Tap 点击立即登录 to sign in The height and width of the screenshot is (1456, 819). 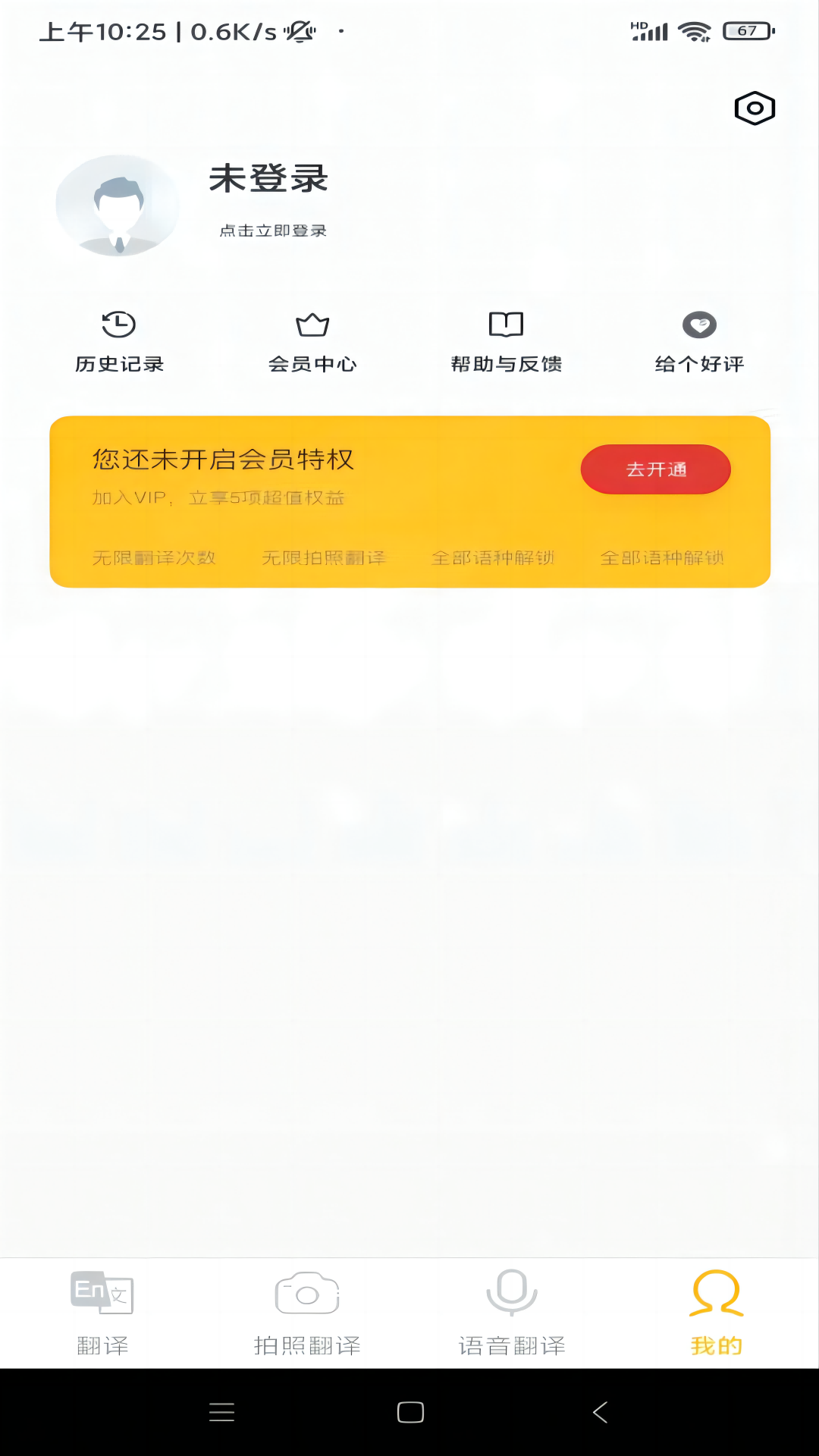[273, 231]
